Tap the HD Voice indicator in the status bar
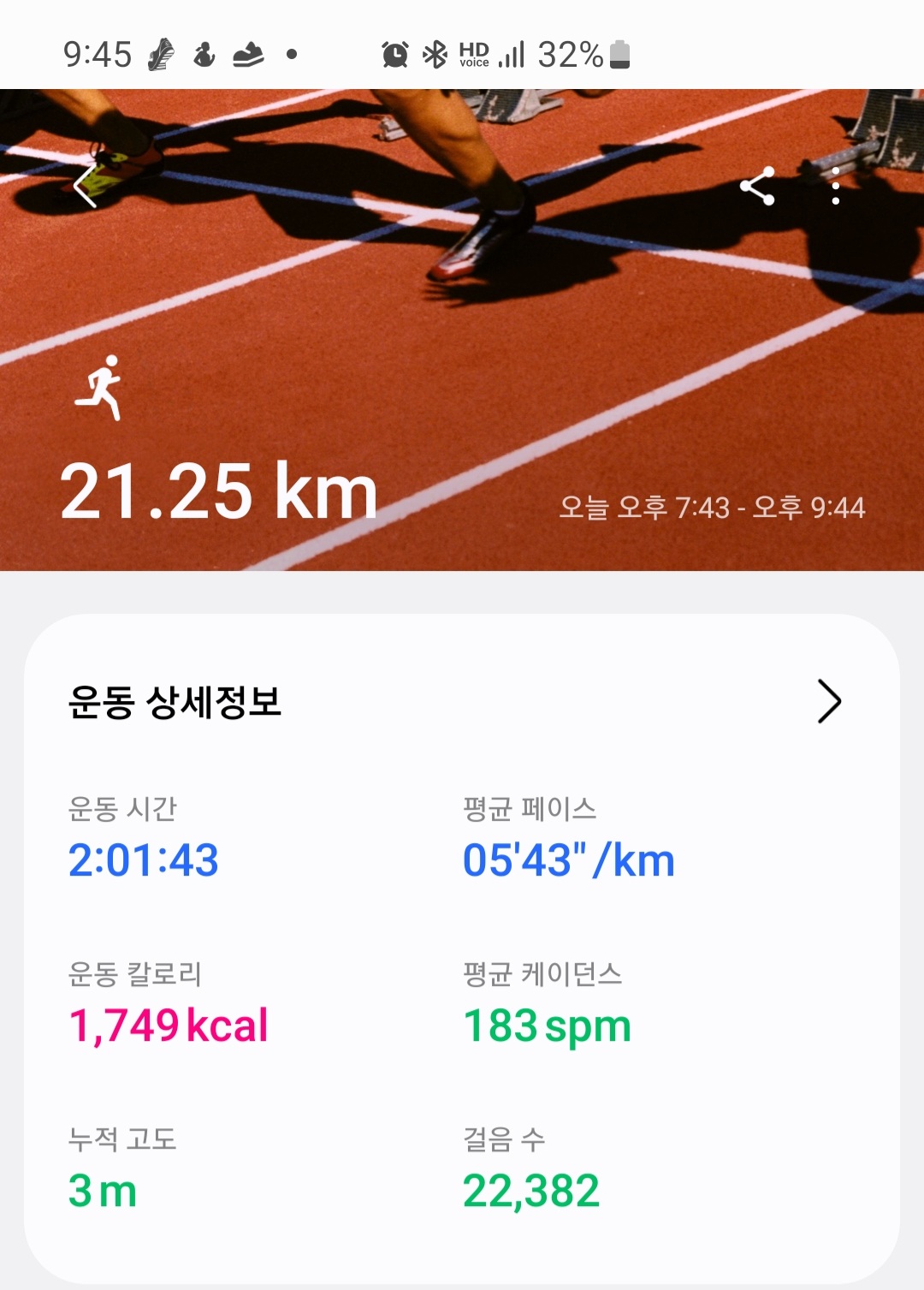924x1290 pixels. [x=473, y=53]
